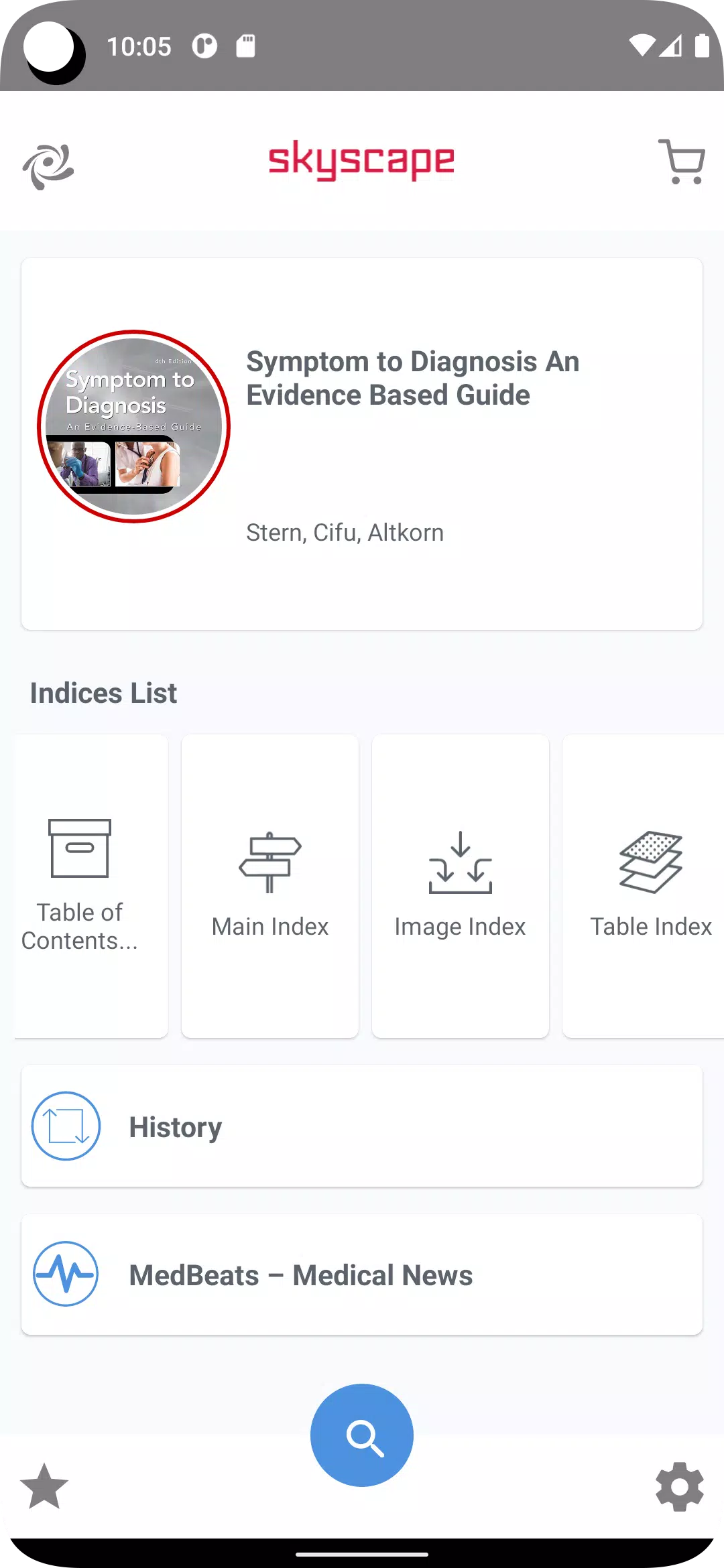The width and height of the screenshot is (724, 1568).
Task: Open settings gear
Action: coord(680,1487)
